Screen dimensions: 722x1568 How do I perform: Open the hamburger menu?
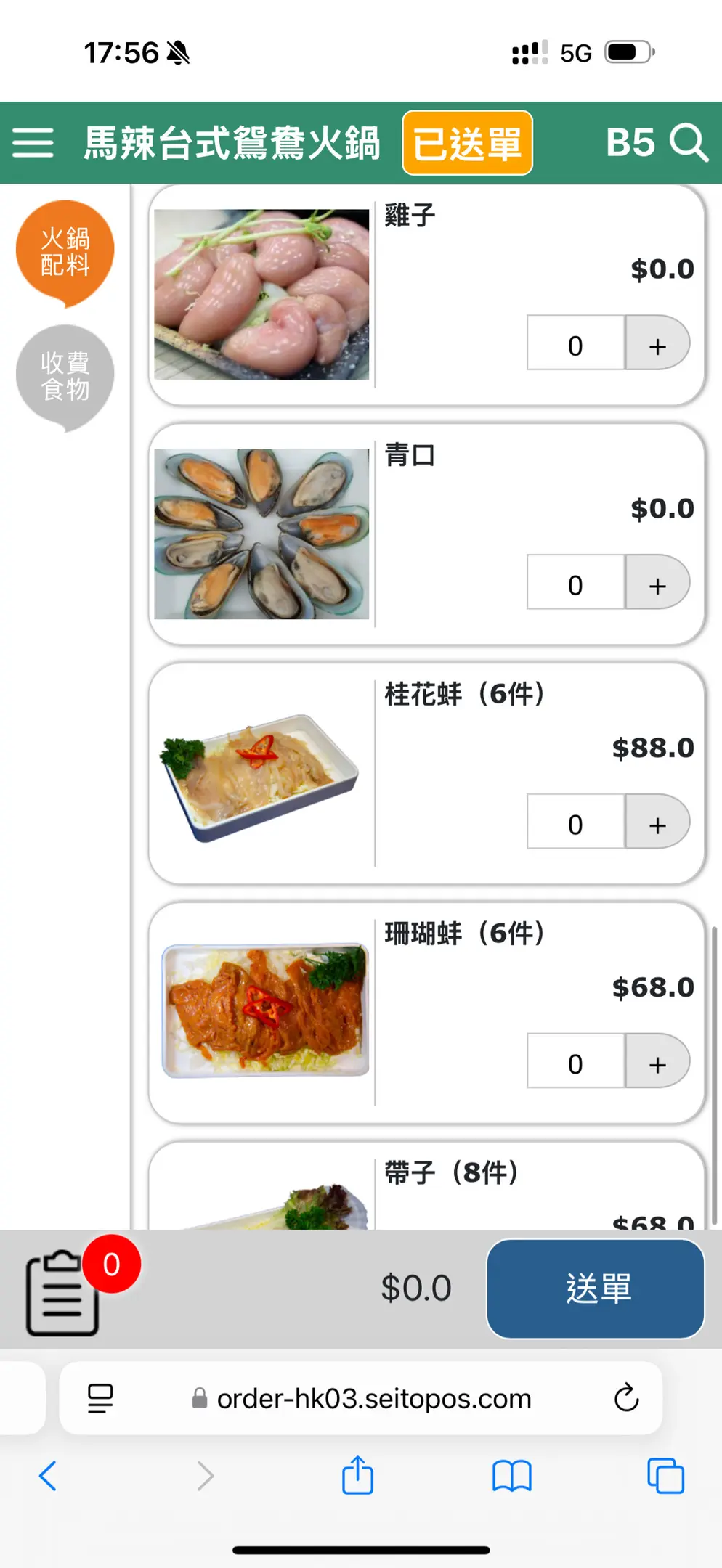pyautogui.click(x=33, y=142)
